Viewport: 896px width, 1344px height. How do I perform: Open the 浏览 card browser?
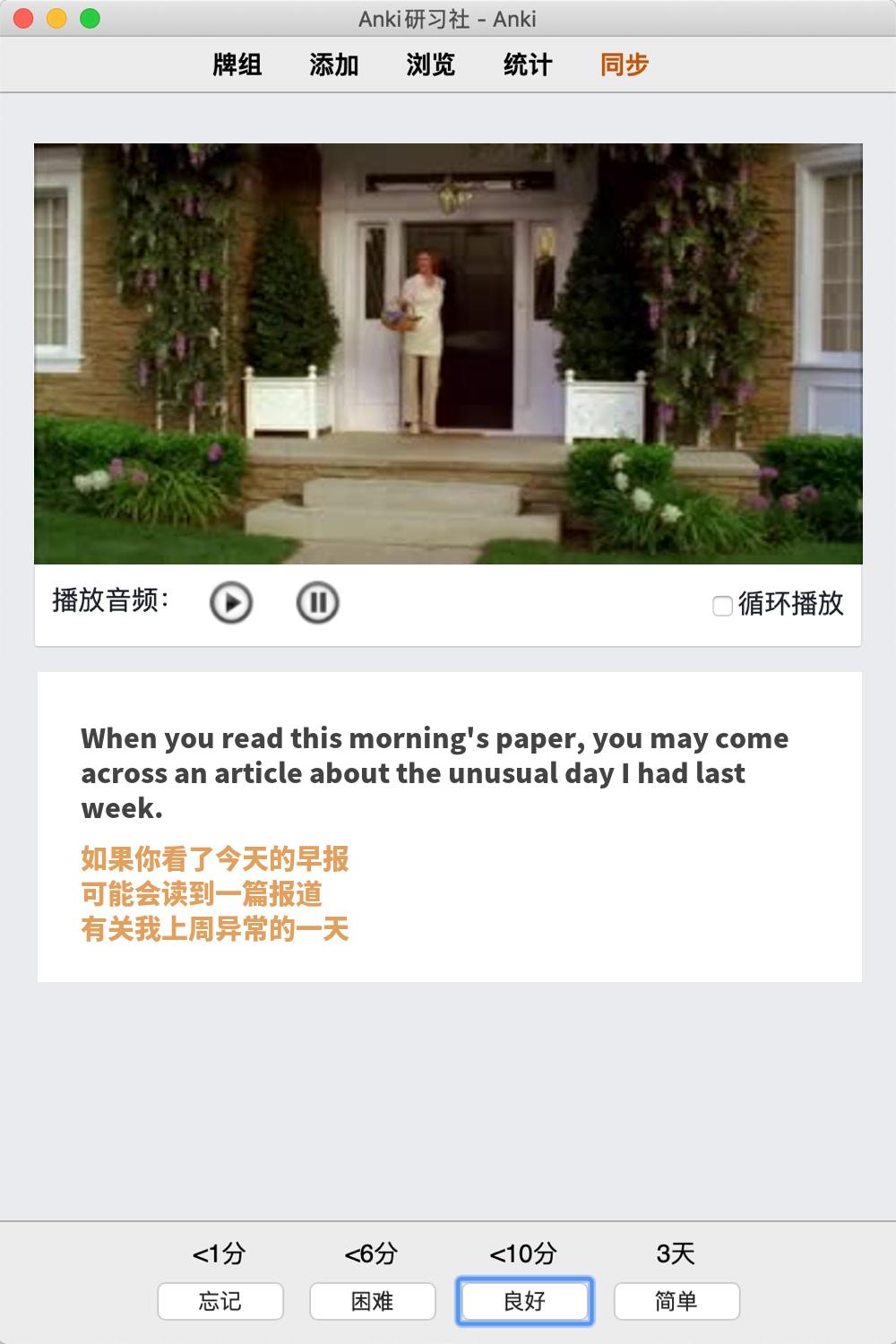click(431, 65)
